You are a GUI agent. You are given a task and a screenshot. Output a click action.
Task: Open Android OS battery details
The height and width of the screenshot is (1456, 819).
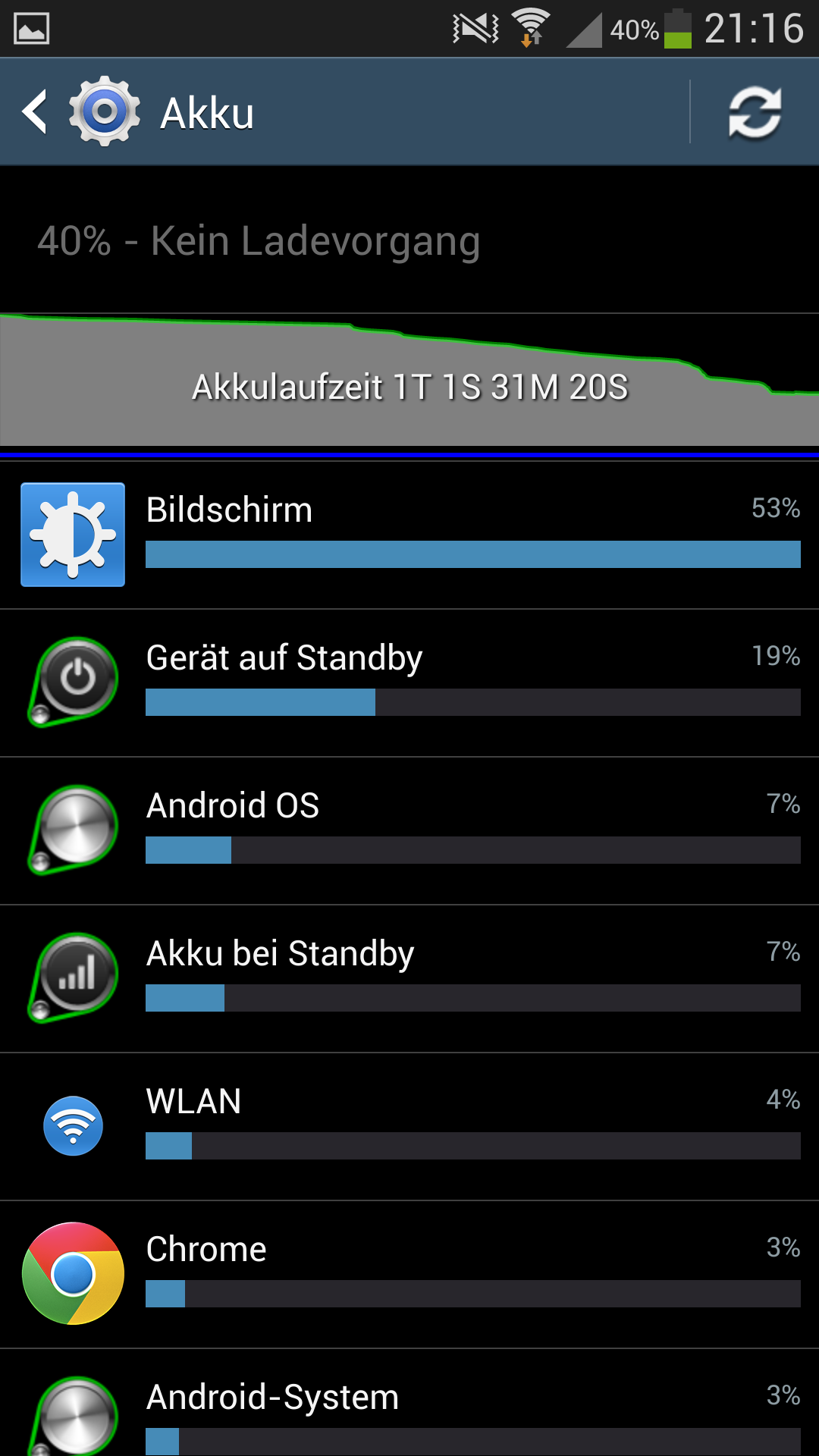coord(409,831)
